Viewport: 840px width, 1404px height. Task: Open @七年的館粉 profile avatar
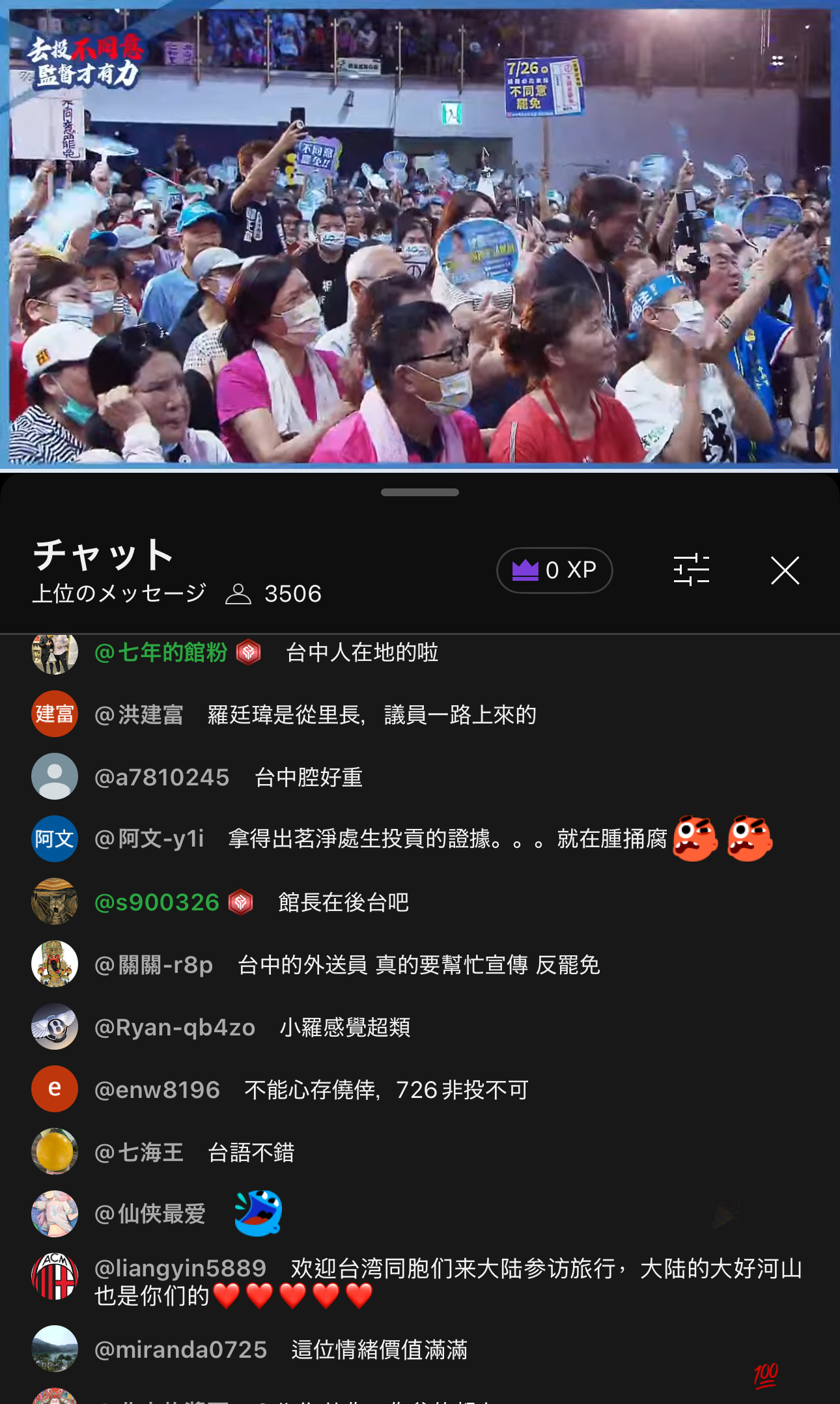pos(55,653)
